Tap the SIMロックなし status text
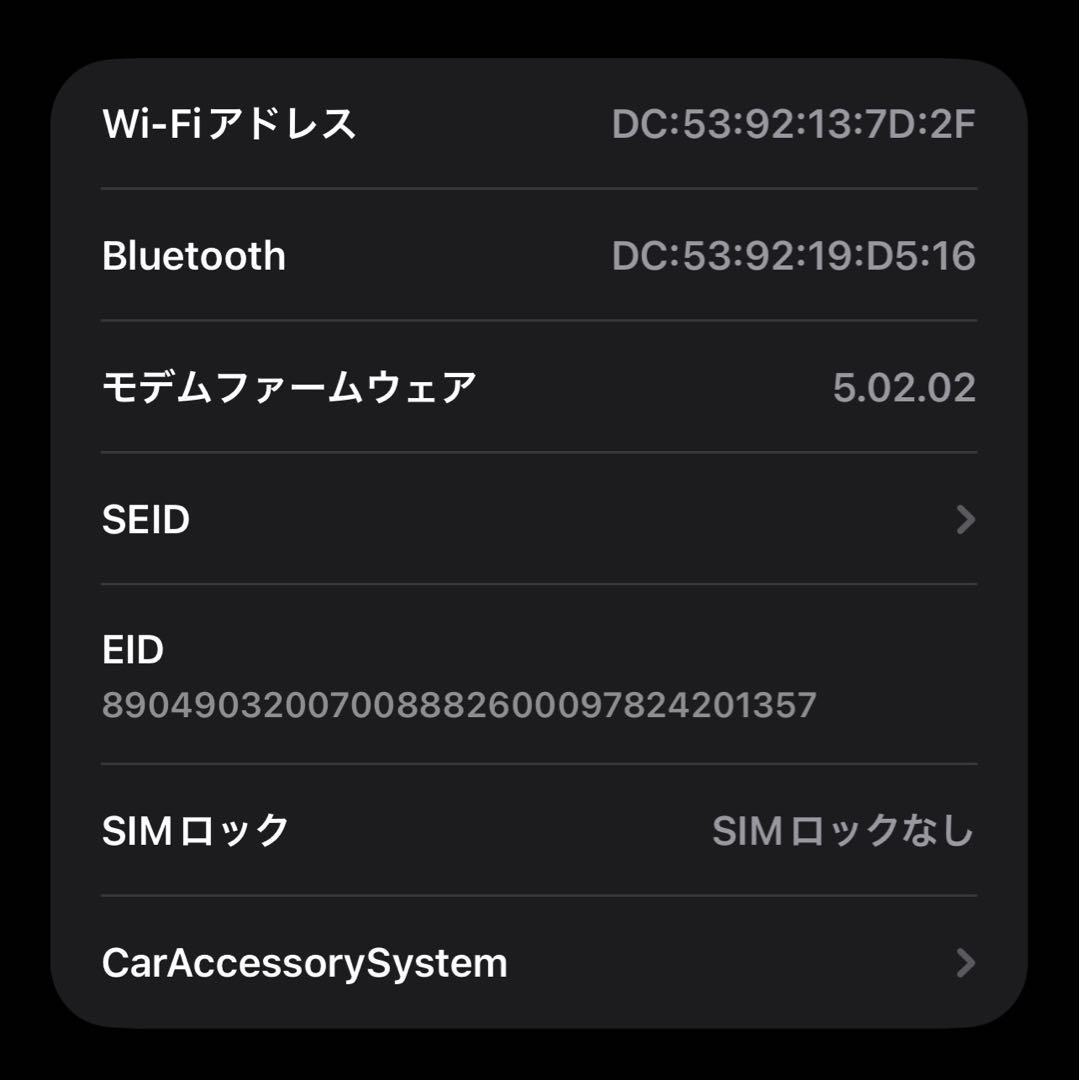This screenshot has height=1080, width=1079. click(x=843, y=828)
